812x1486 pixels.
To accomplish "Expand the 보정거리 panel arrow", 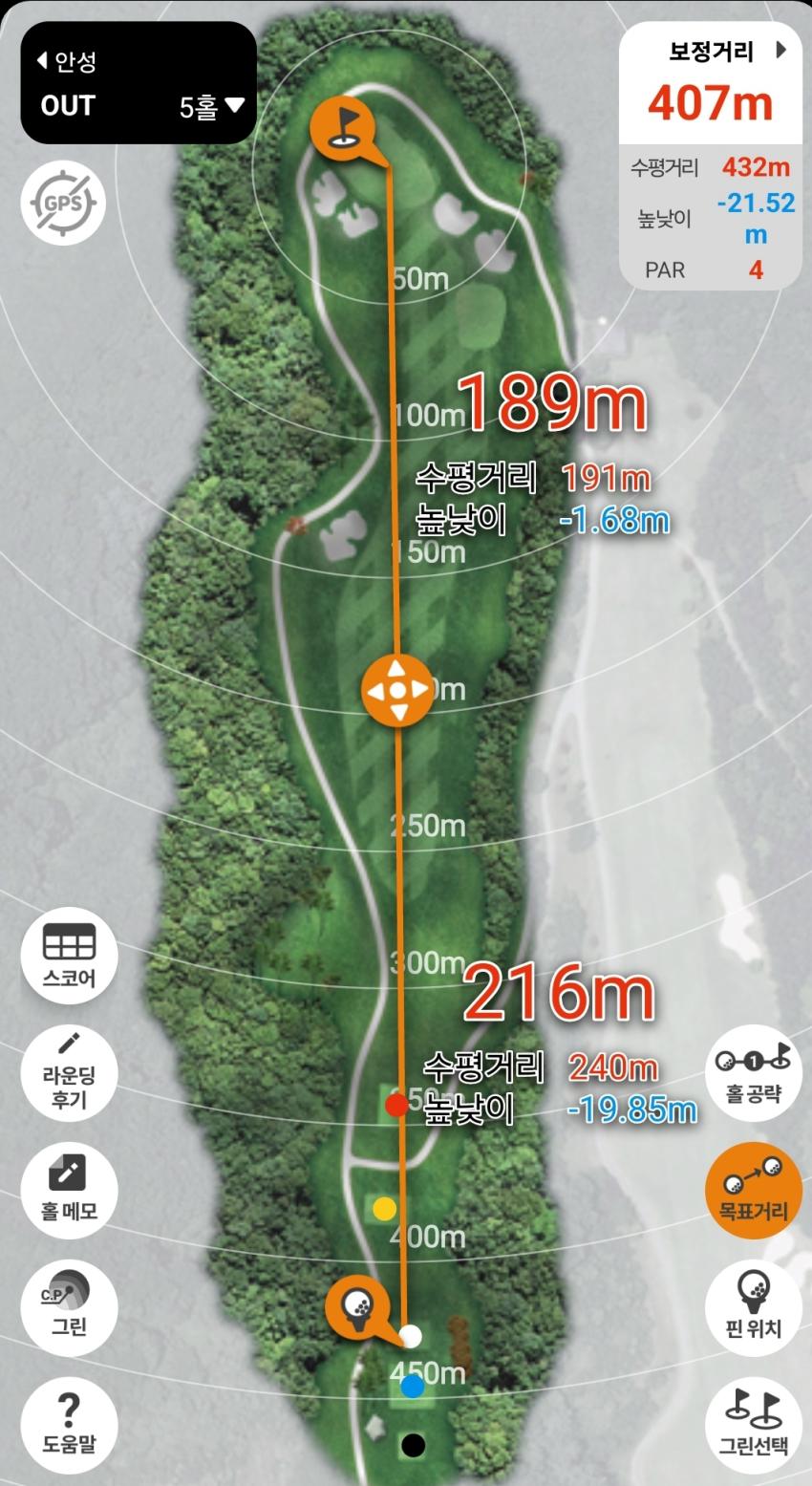I will point(781,52).
